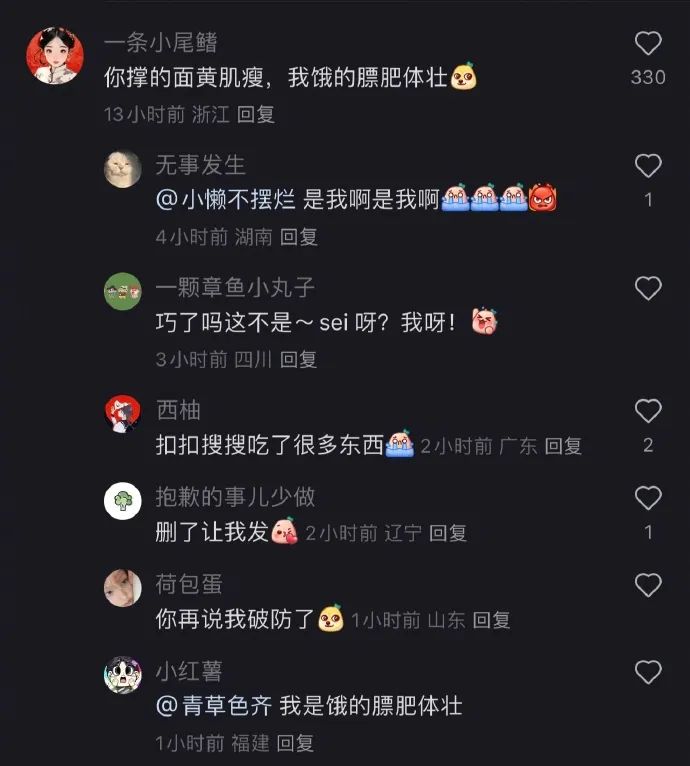Reply to 荷包蛋's comment
This screenshot has height=766, width=690.
[x=491, y=620]
